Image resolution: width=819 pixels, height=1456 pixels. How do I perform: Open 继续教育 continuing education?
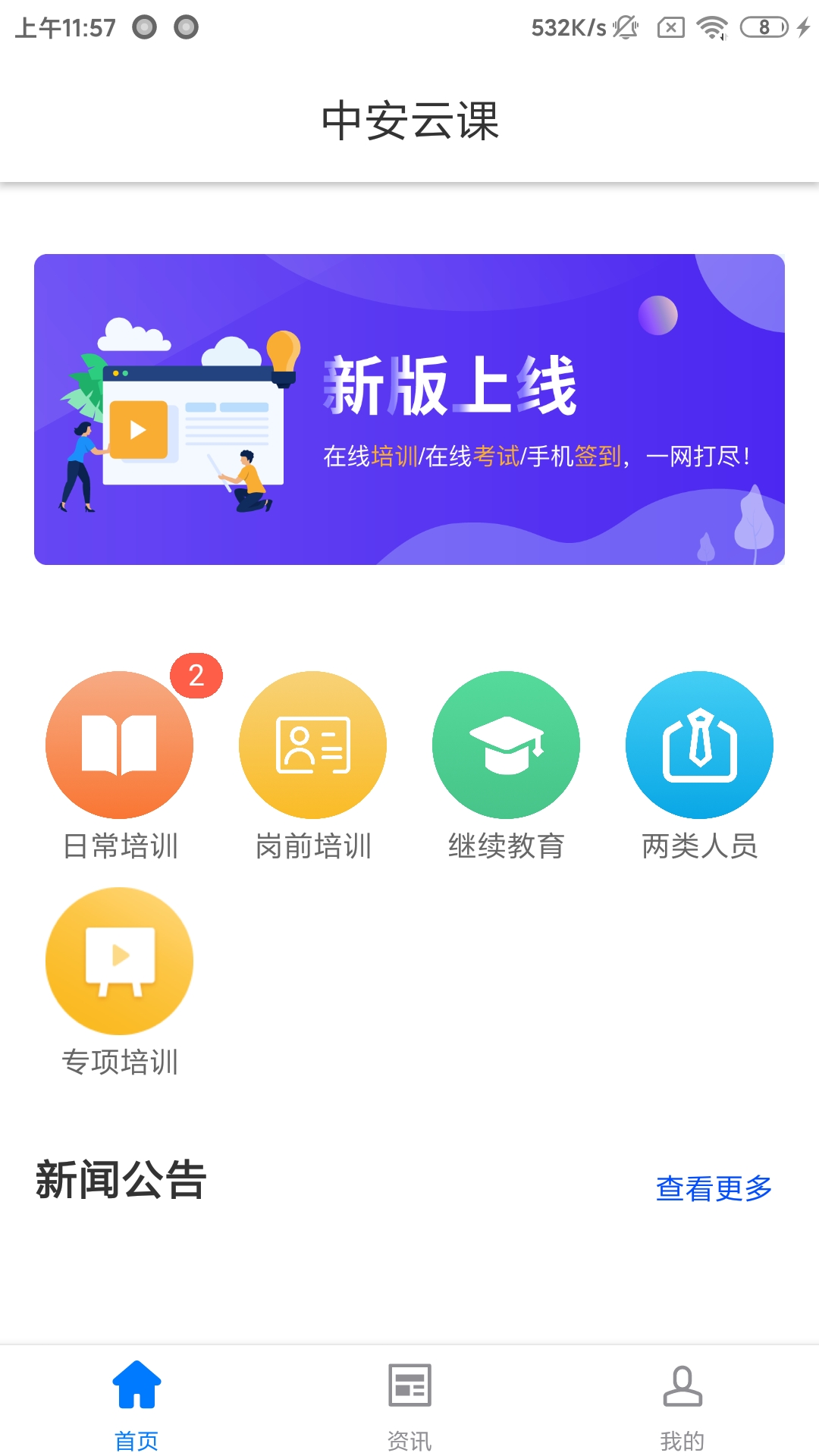pos(506,745)
